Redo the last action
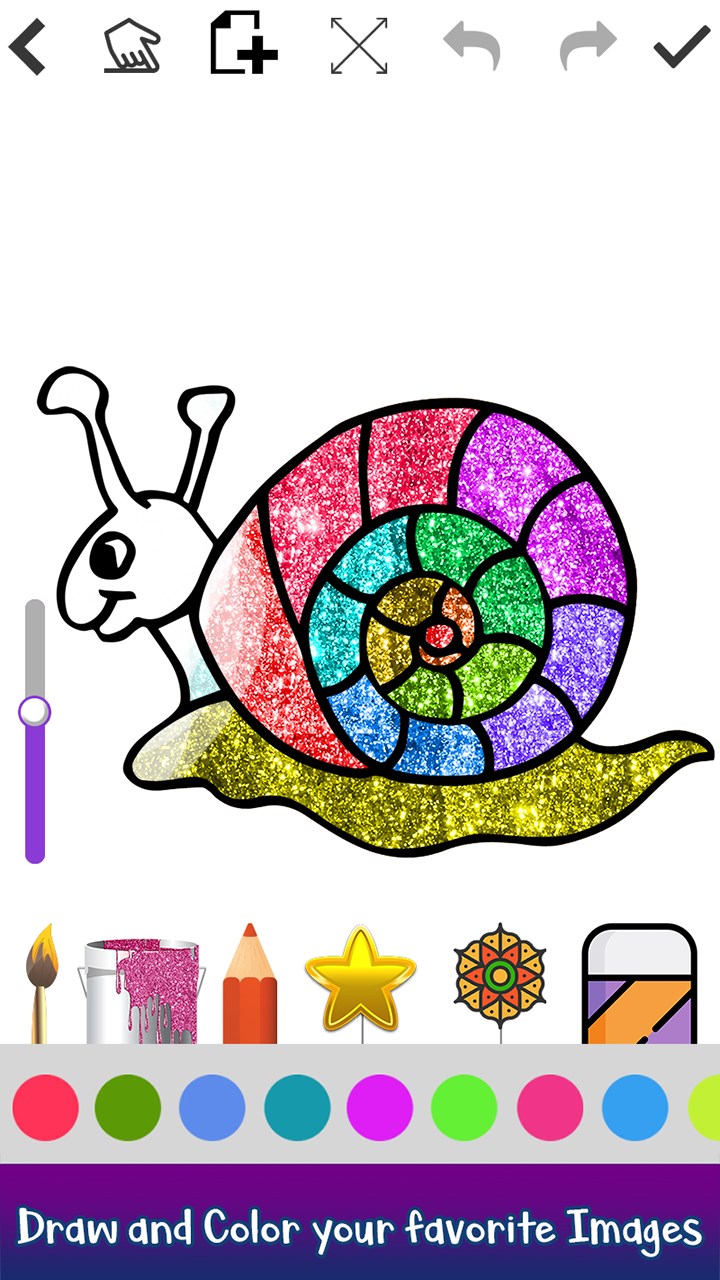The height and width of the screenshot is (1280, 720). 588,46
